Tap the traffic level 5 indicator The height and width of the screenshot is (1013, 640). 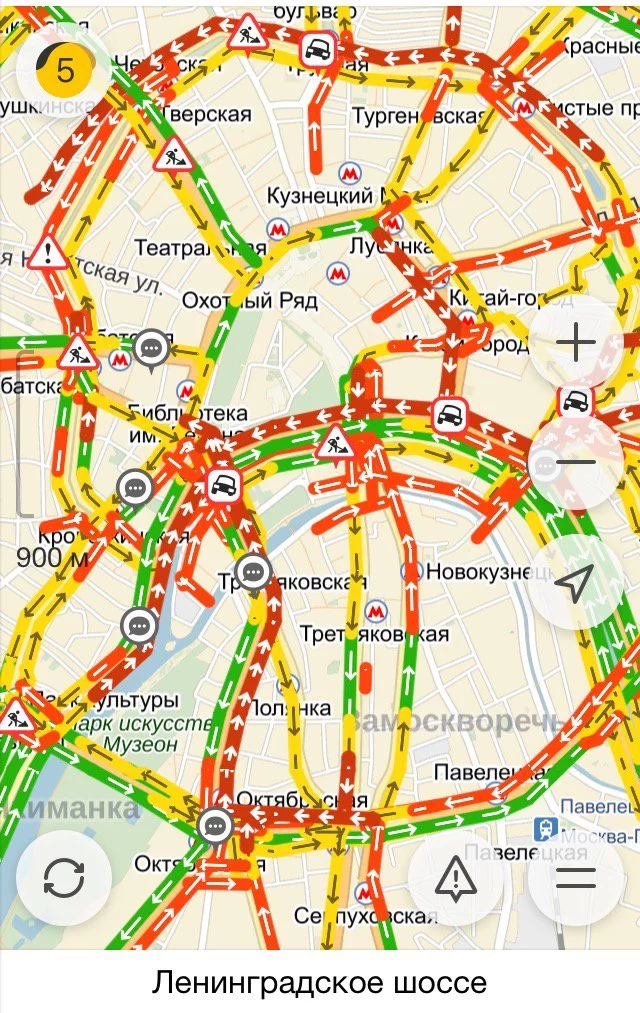[64, 70]
